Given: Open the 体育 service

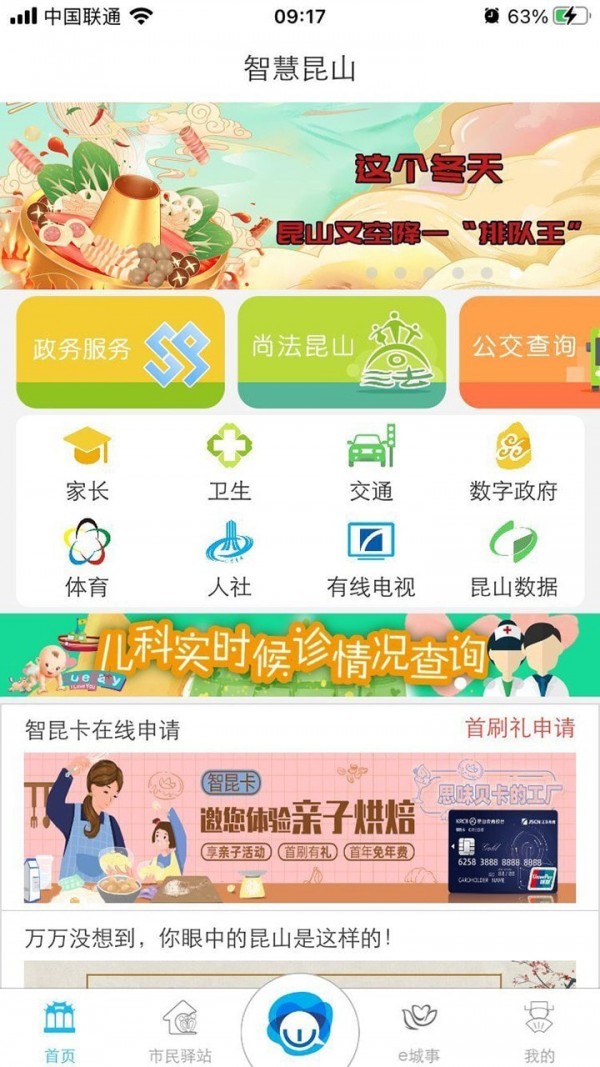Looking at the screenshot, I should click(87, 558).
